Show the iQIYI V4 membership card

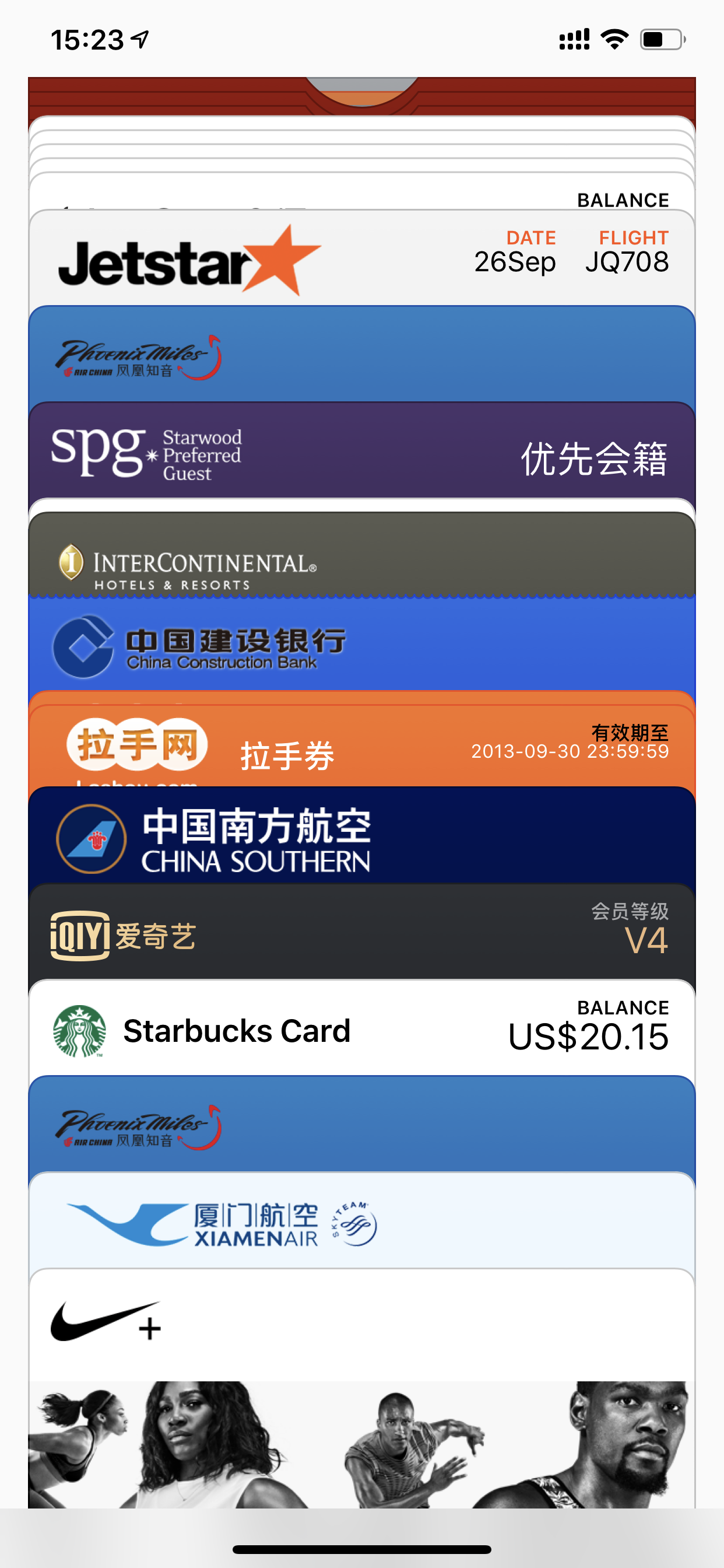(x=361, y=935)
